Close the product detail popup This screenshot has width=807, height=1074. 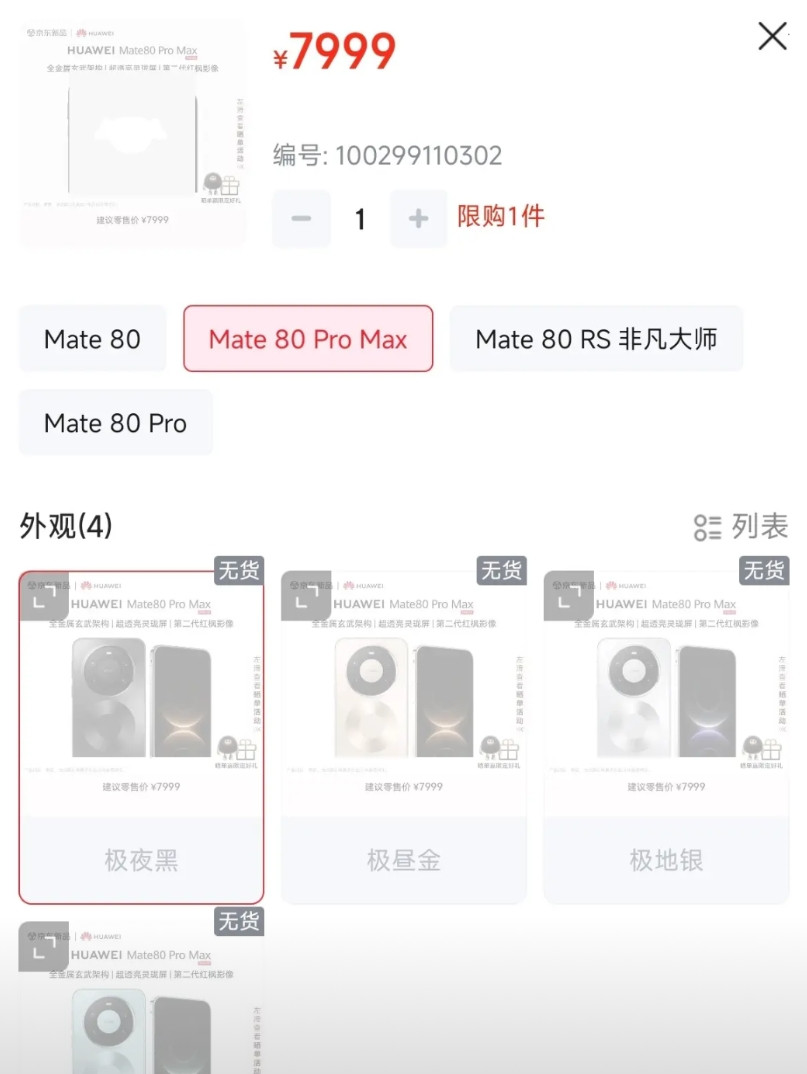pos(771,36)
